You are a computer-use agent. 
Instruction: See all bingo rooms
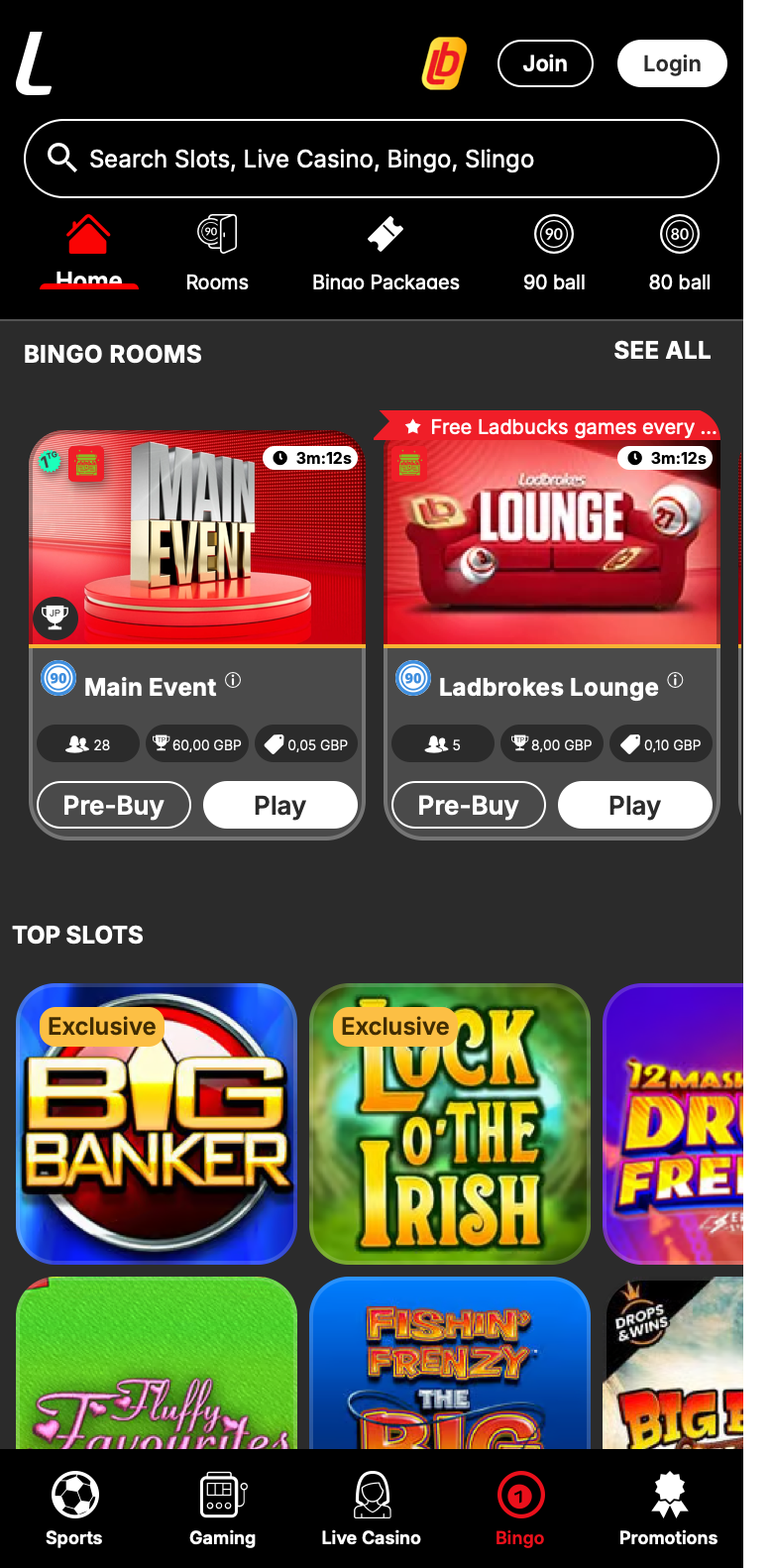[662, 351]
